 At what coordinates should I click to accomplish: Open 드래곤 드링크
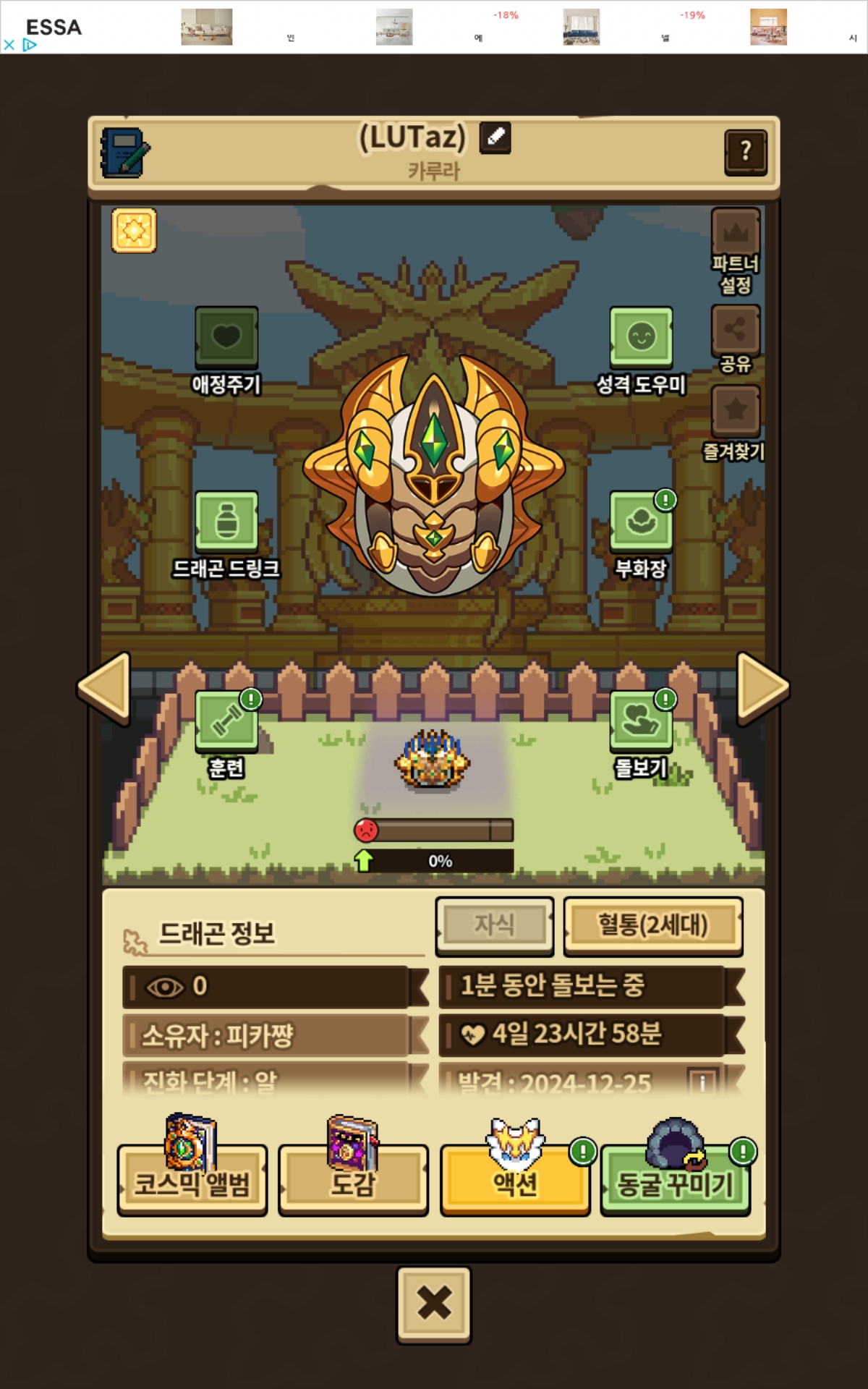click(x=226, y=535)
